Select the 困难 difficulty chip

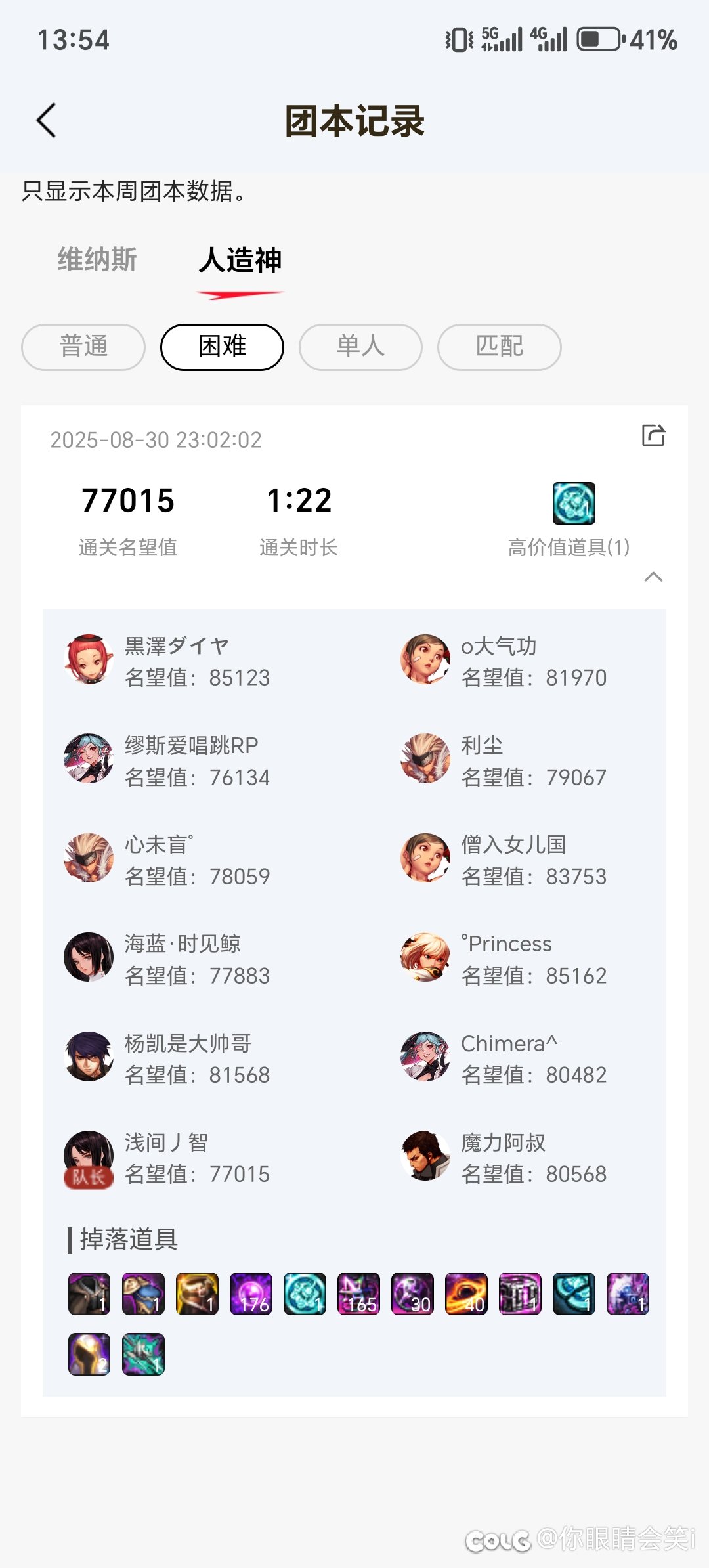[222, 347]
